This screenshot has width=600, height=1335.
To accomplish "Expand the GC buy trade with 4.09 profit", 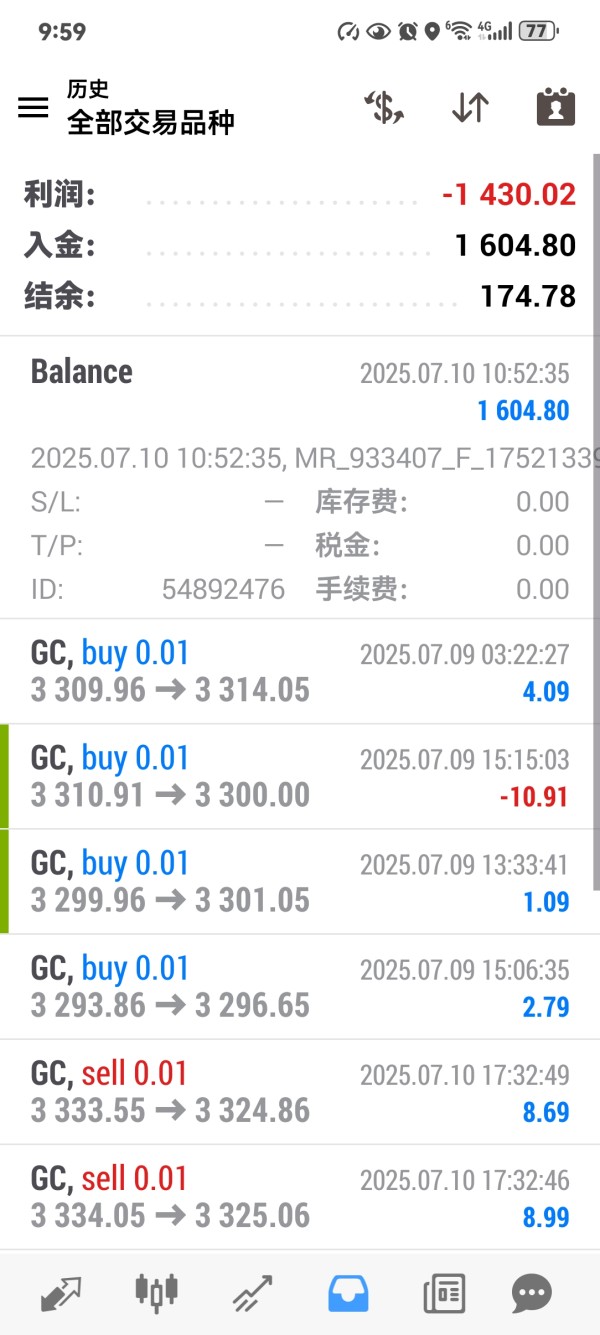I will pos(300,671).
